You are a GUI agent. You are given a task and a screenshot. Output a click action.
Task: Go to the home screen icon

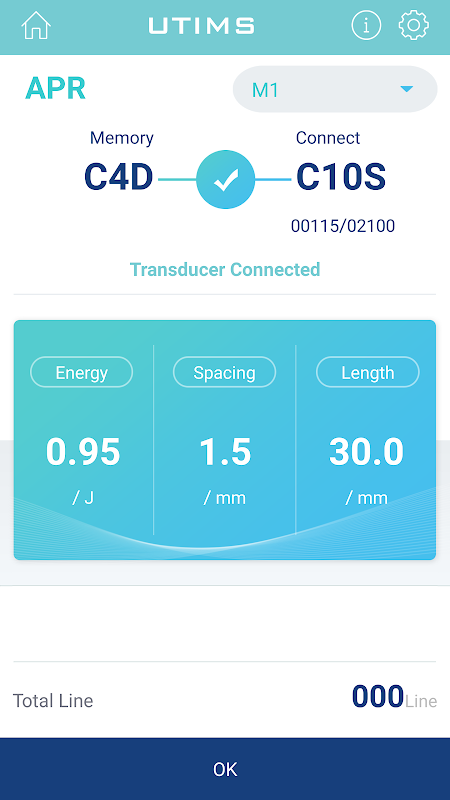36,25
